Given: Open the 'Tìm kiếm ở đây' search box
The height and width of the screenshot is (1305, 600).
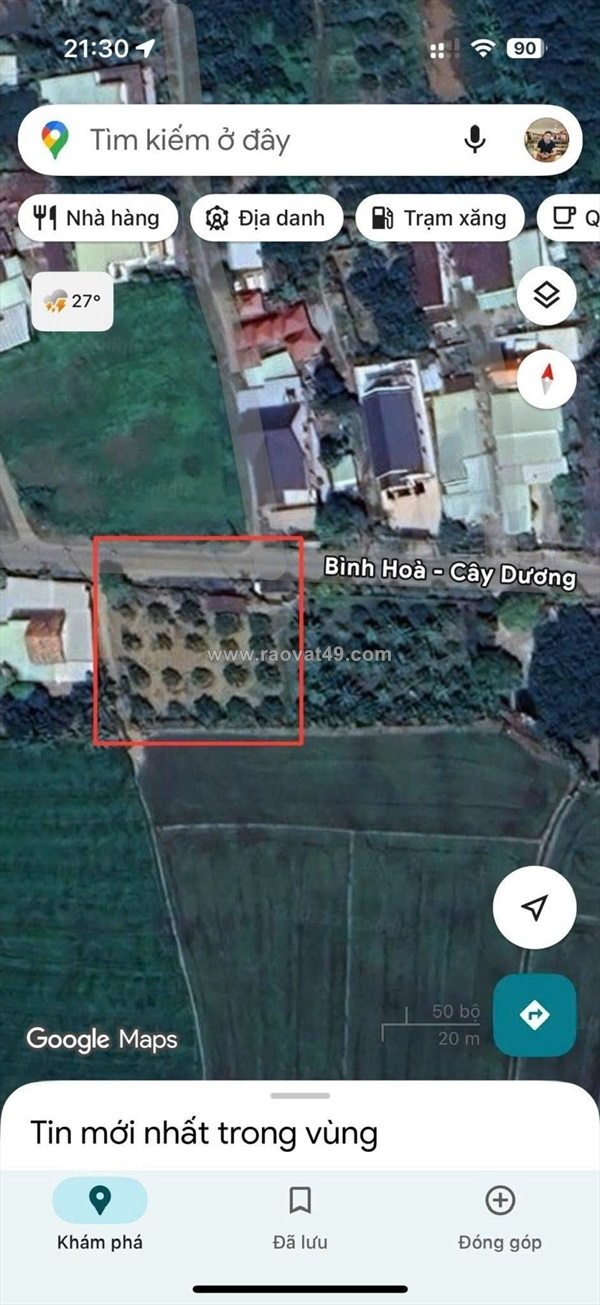Looking at the screenshot, I should point(260,140).
